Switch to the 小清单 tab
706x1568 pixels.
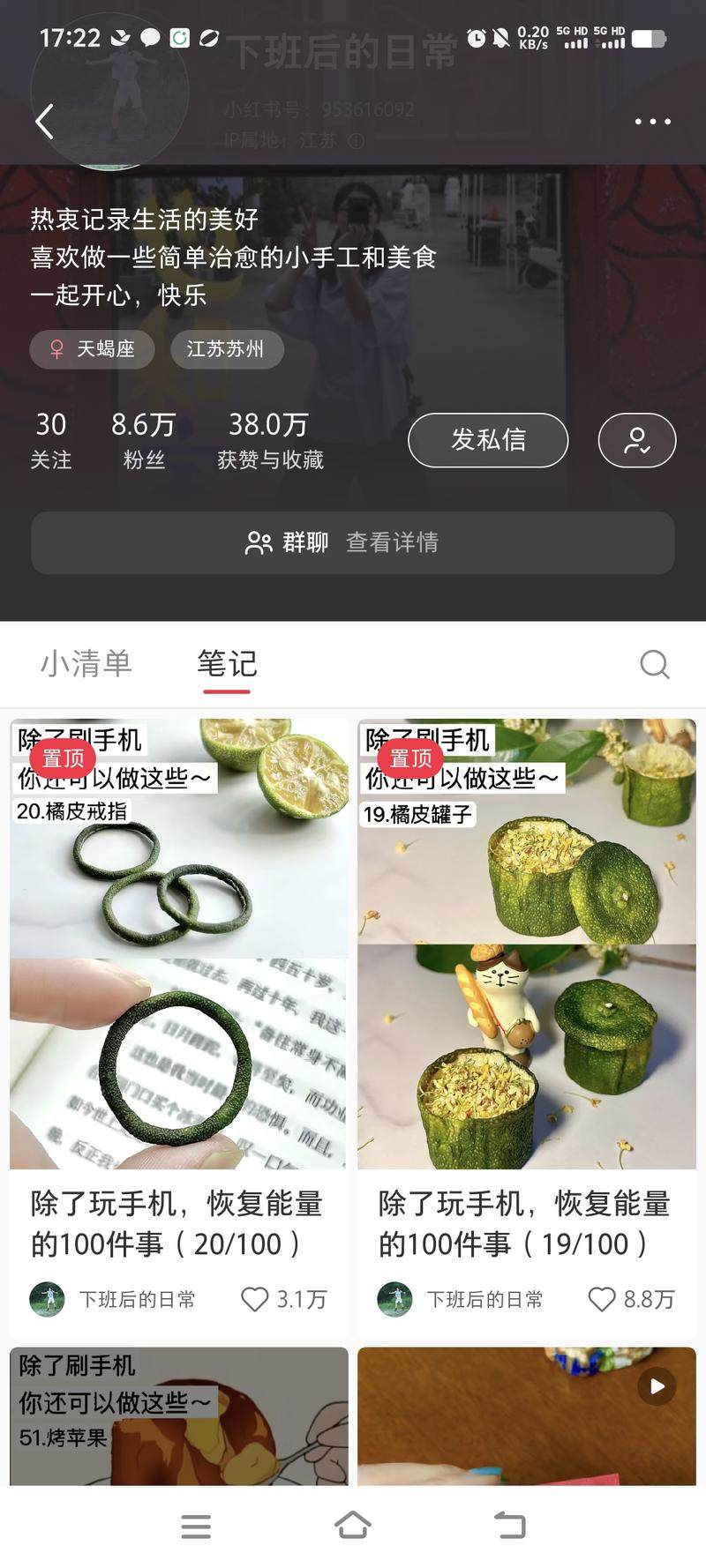coord(86,663)
